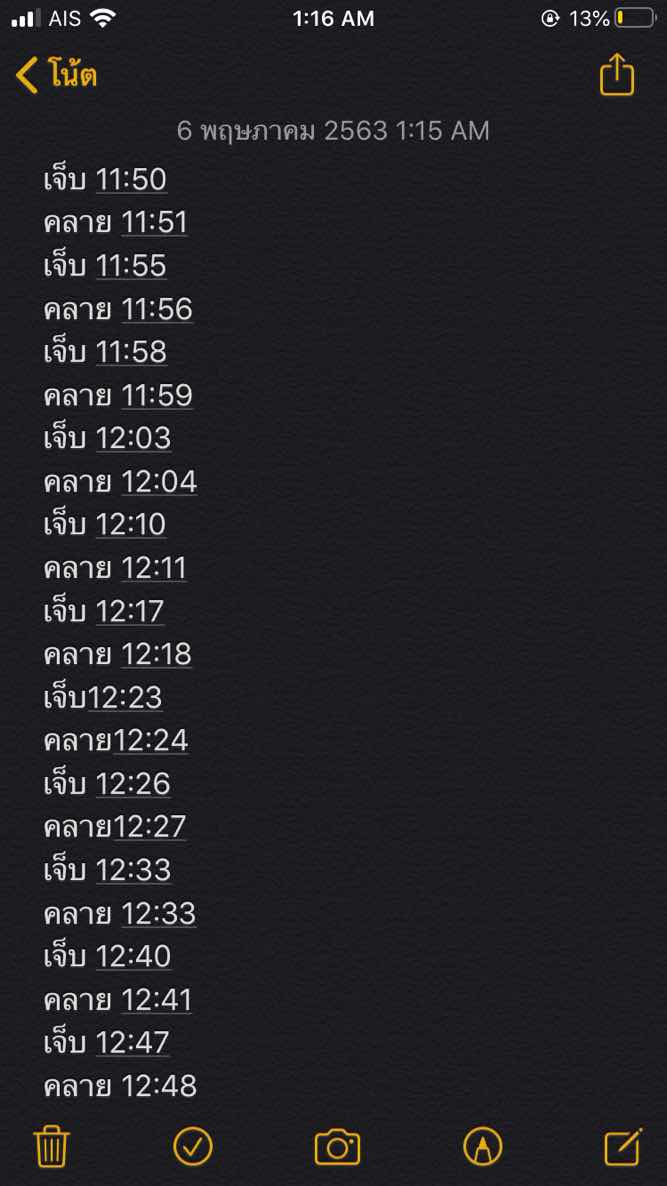This screenshot has height=1186, width=667.
Task: Share this note
Action: [x=616, y=75]
